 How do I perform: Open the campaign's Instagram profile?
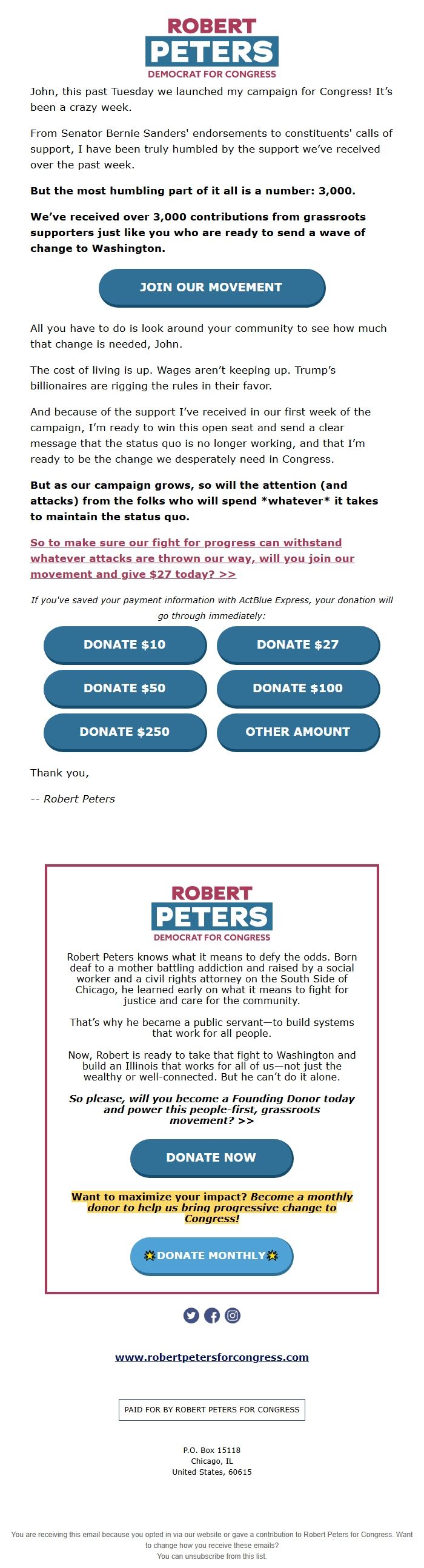233,1315
